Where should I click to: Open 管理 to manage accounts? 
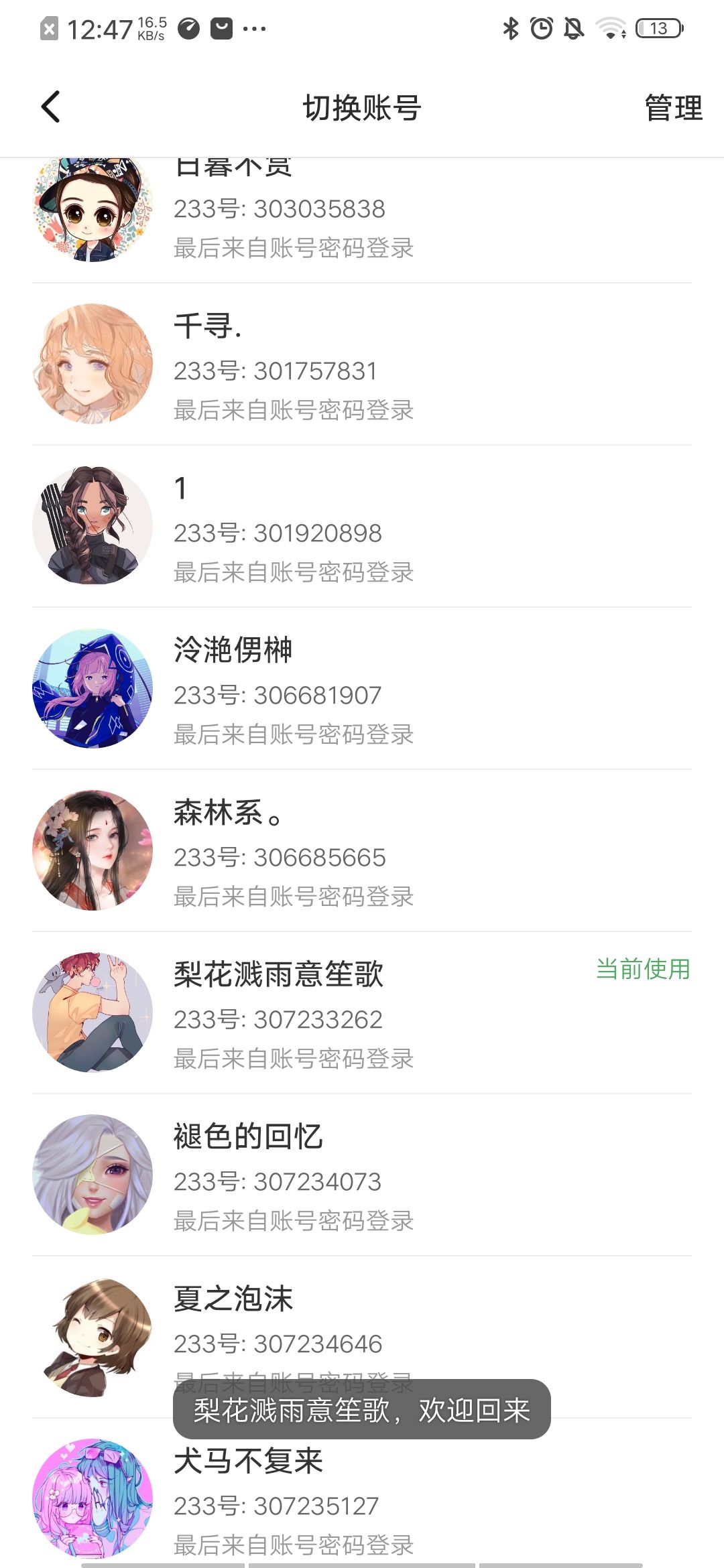coord(672,108)
